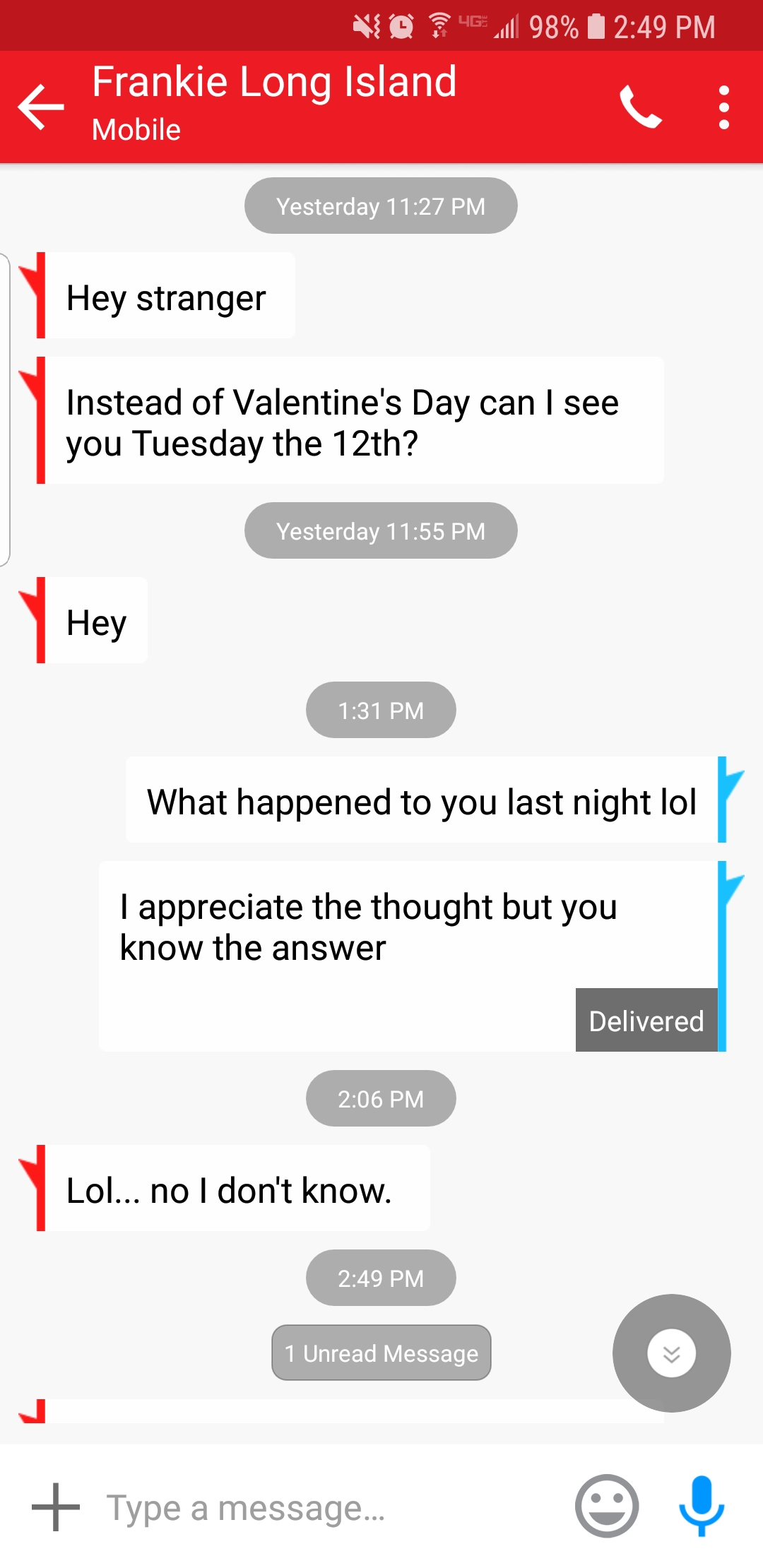This screenshot has width=763, height=1568.
Task: Call Frankie Long Island
Action: [x=640, y=107]
